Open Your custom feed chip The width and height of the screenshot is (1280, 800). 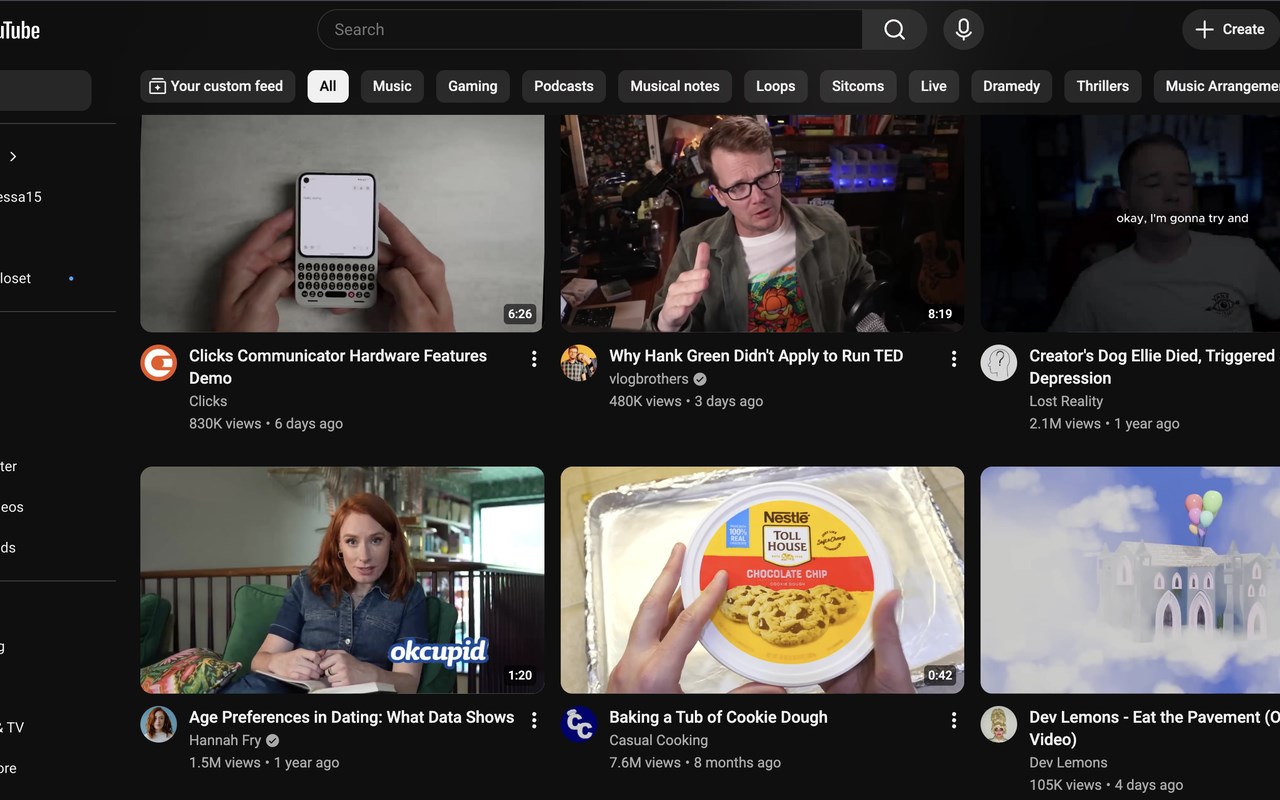click(218, 86)
